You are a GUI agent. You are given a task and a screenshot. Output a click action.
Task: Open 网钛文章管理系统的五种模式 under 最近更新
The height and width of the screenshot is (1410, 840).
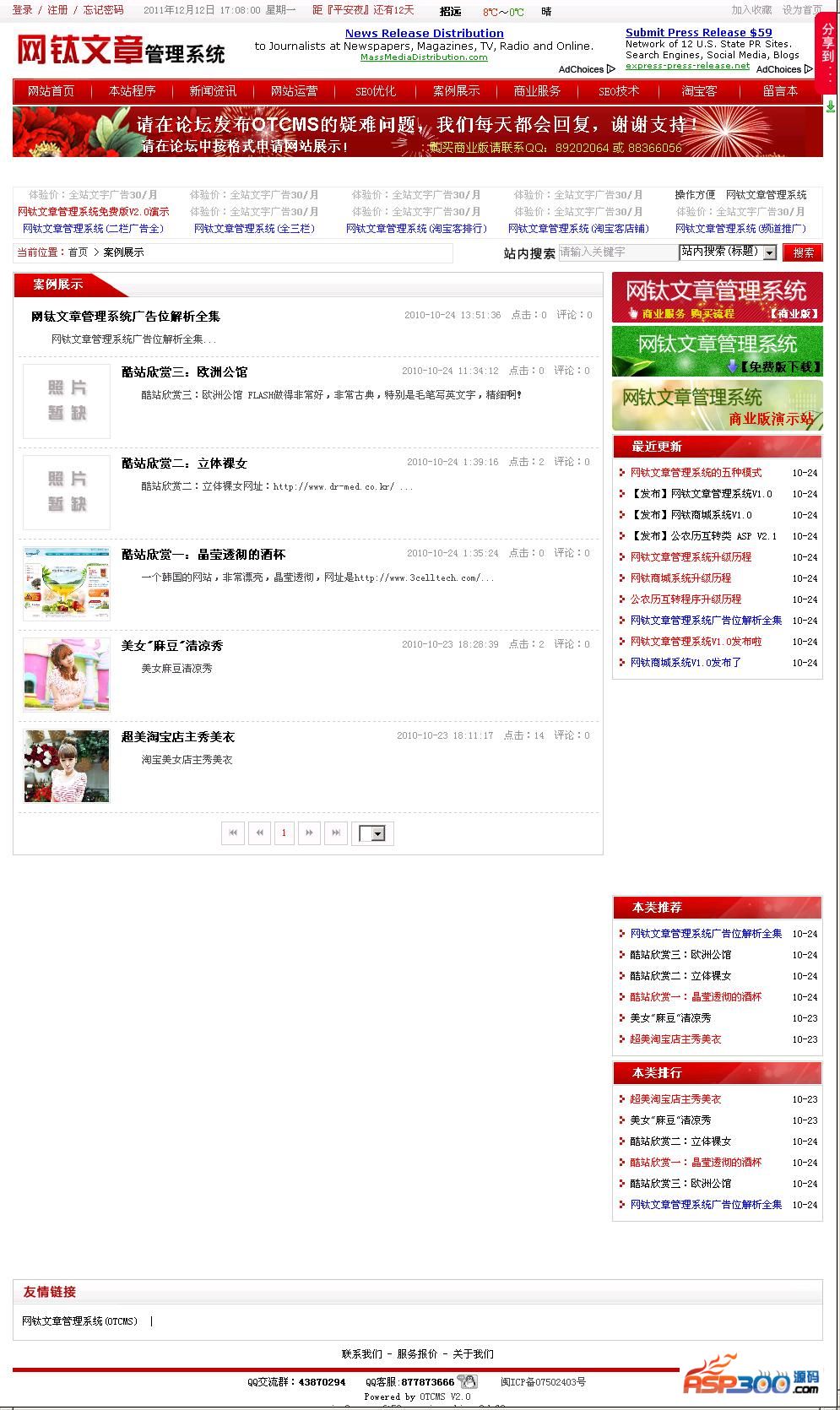coord(696,473)
